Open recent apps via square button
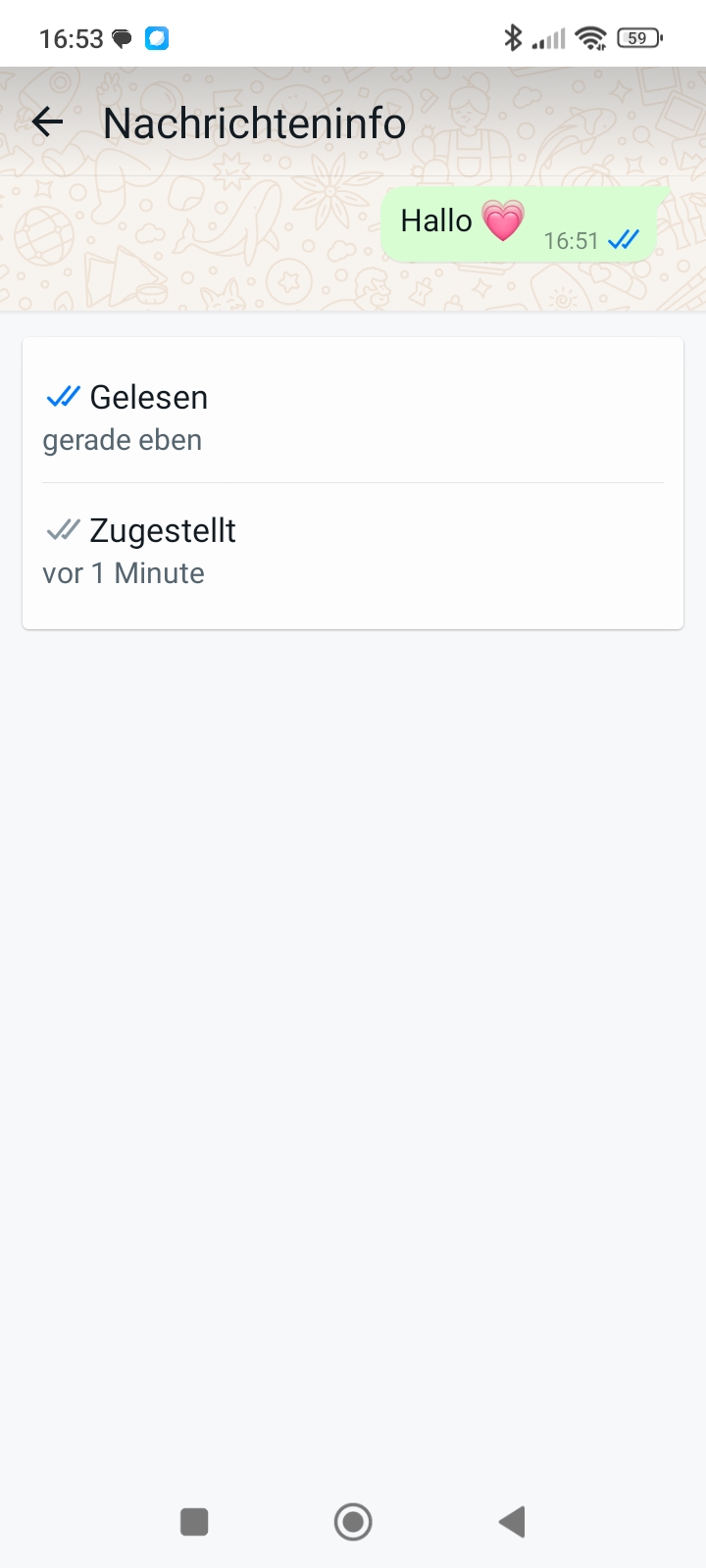 tap(194, 1522)
